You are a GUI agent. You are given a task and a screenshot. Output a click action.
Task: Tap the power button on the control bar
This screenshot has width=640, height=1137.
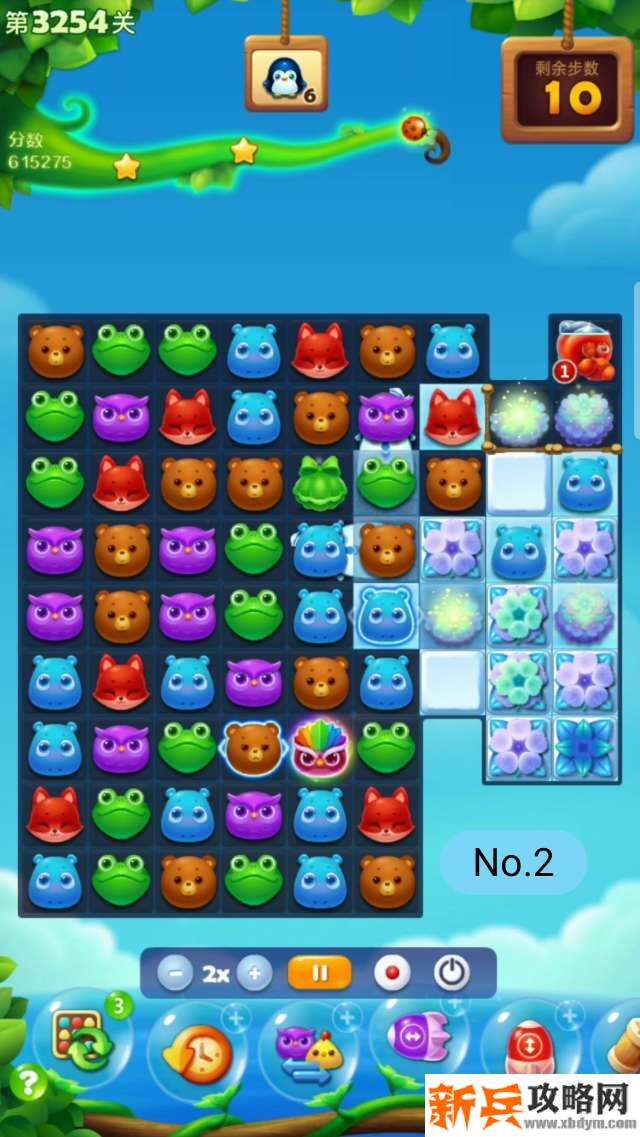pos(451,973)
